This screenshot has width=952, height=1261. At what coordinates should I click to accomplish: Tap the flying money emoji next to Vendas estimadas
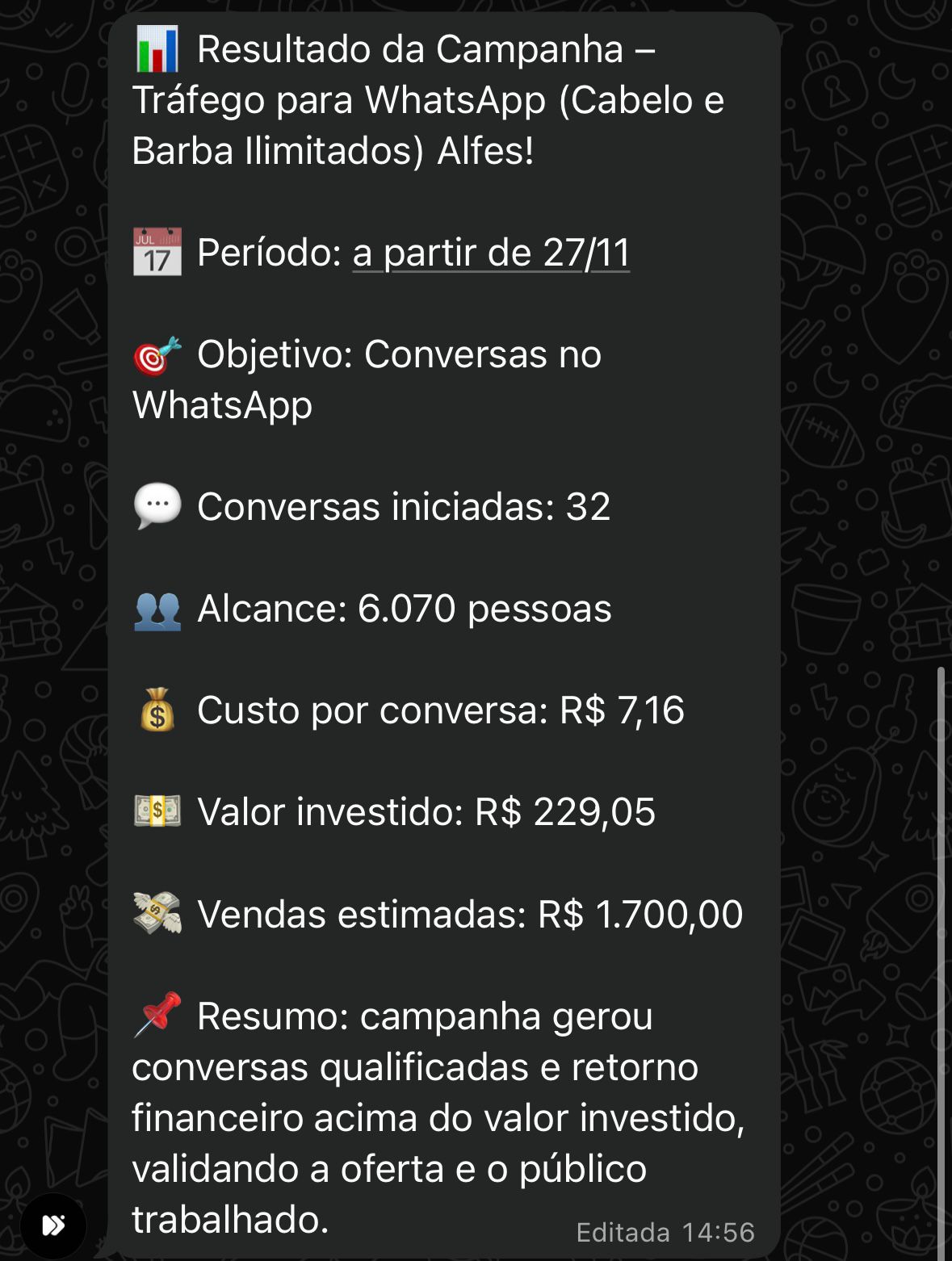tap(156, 915)
